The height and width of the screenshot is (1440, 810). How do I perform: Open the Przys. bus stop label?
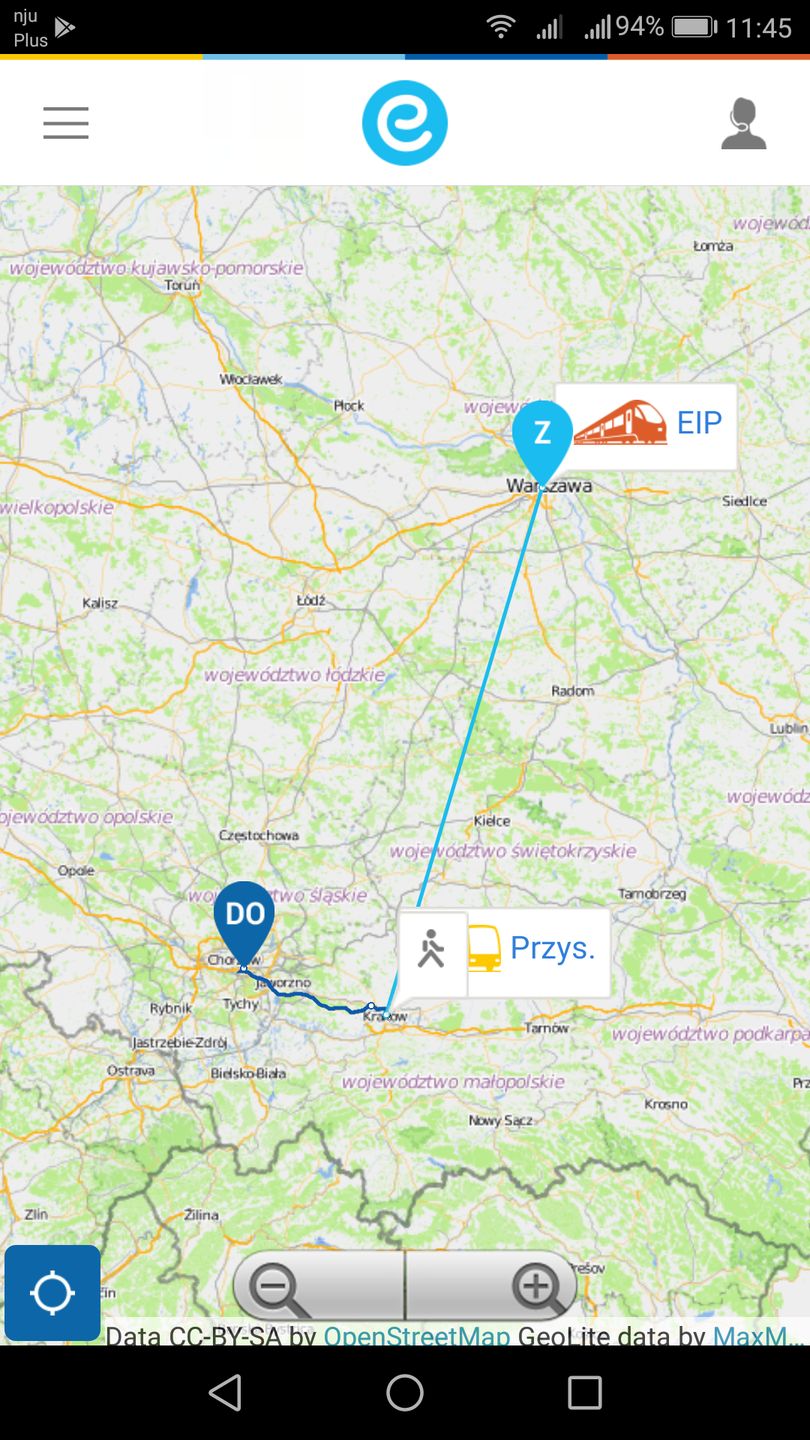click(538, 949)
